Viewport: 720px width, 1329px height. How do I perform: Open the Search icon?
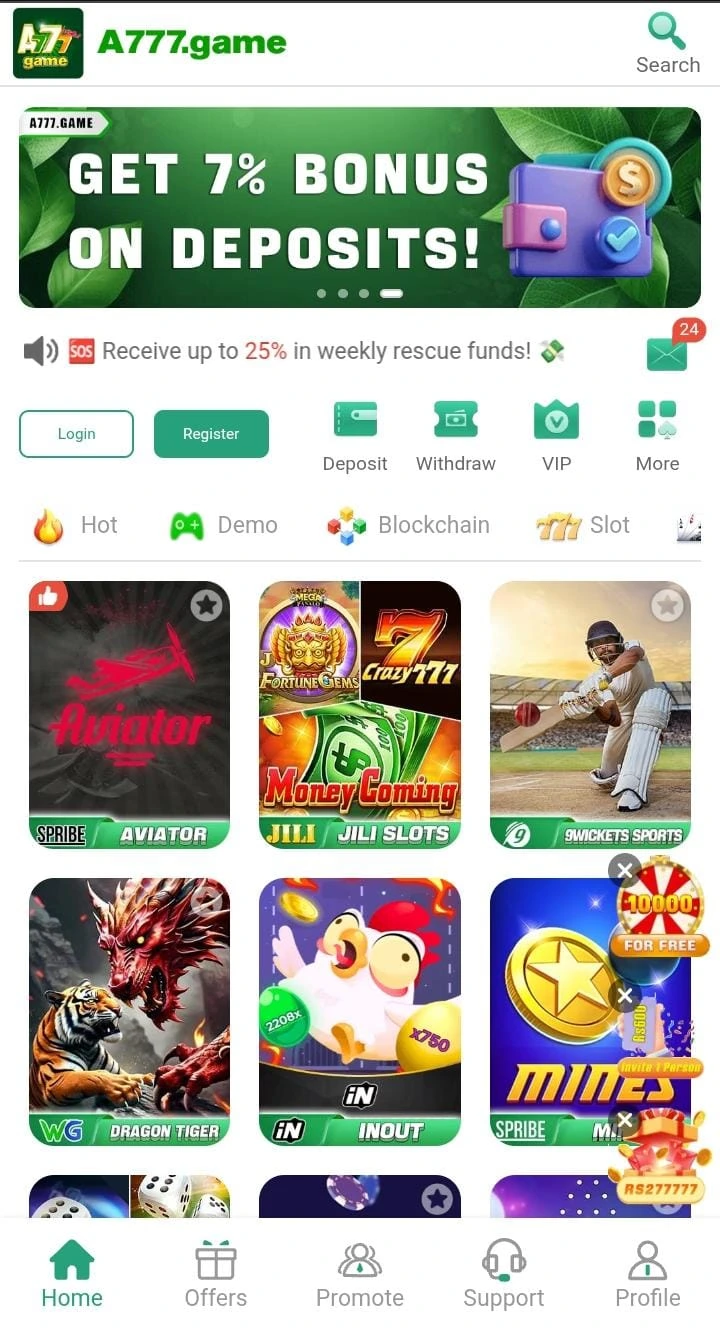[667, 43]
